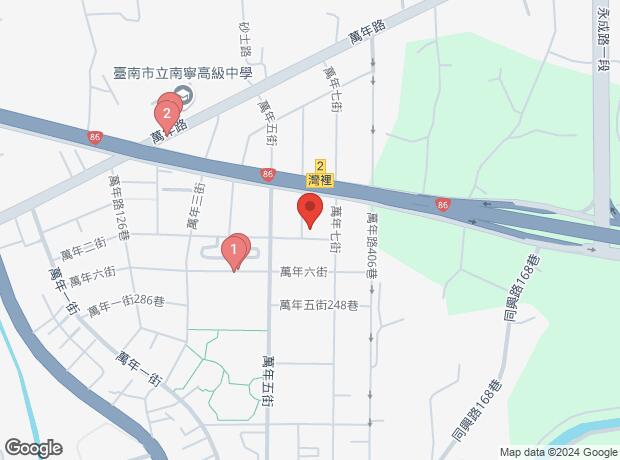
Task: Tap the 灣裡 exit 2 label
Action: pos(320,174)
